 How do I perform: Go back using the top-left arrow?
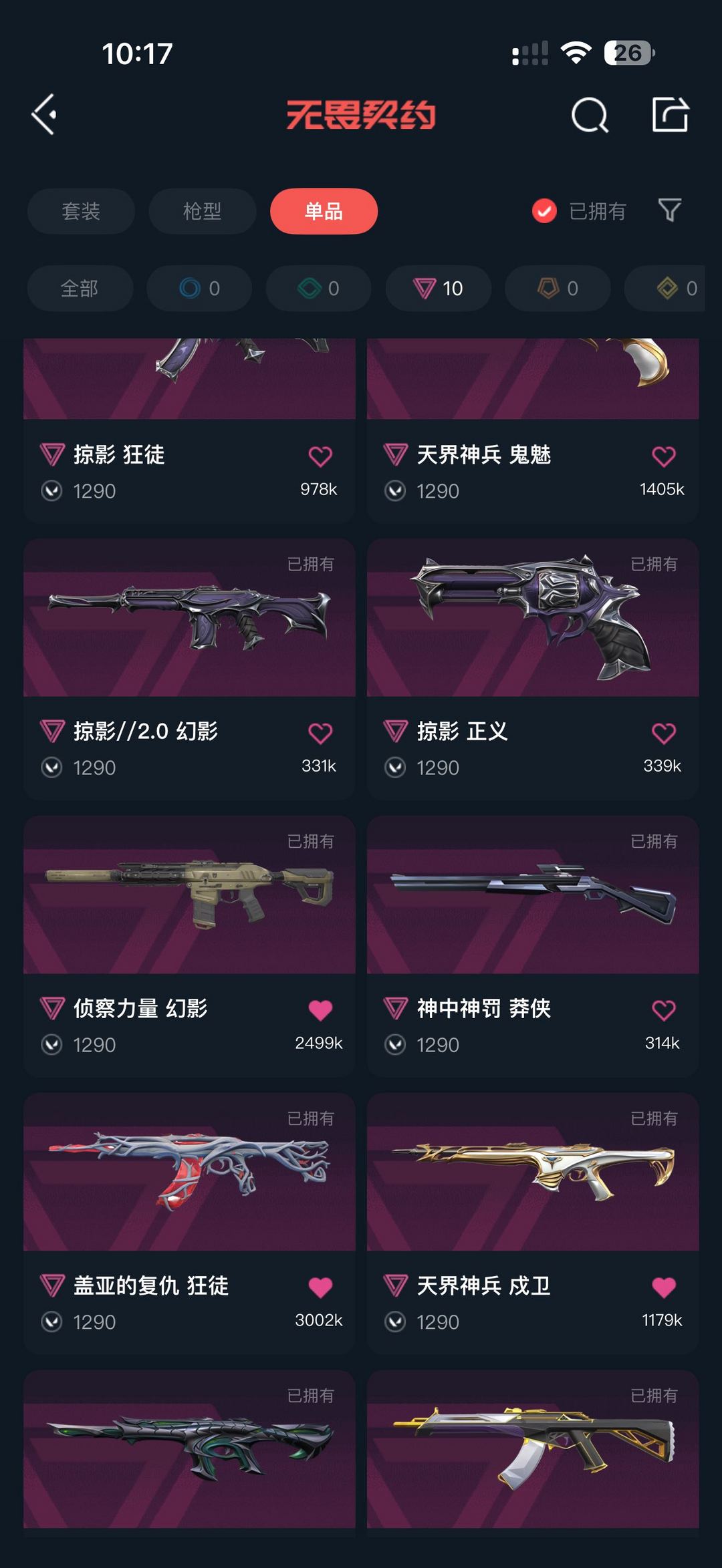pyautogui.click(x=44, y=114)
